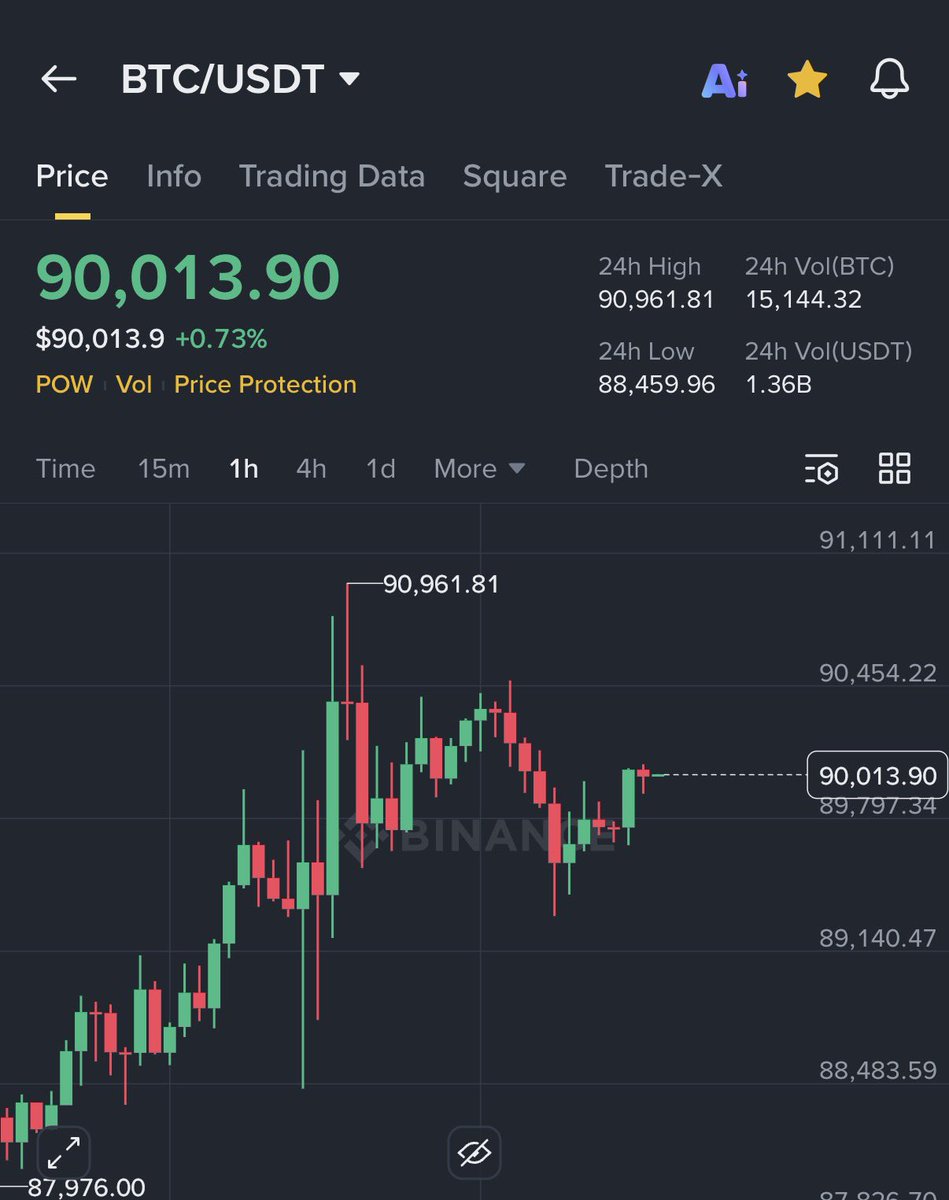The image size is (949, 1200).
Task: Open the Square tab
Action: pyautogui.click(x=514, y=176)
